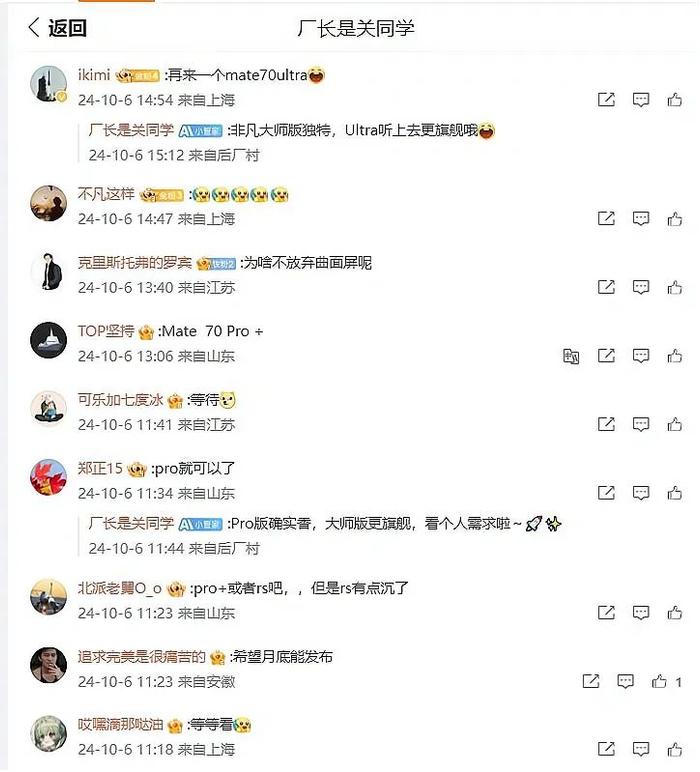
Task: Share TOP坚持's comment
Action: click(606, 356)
